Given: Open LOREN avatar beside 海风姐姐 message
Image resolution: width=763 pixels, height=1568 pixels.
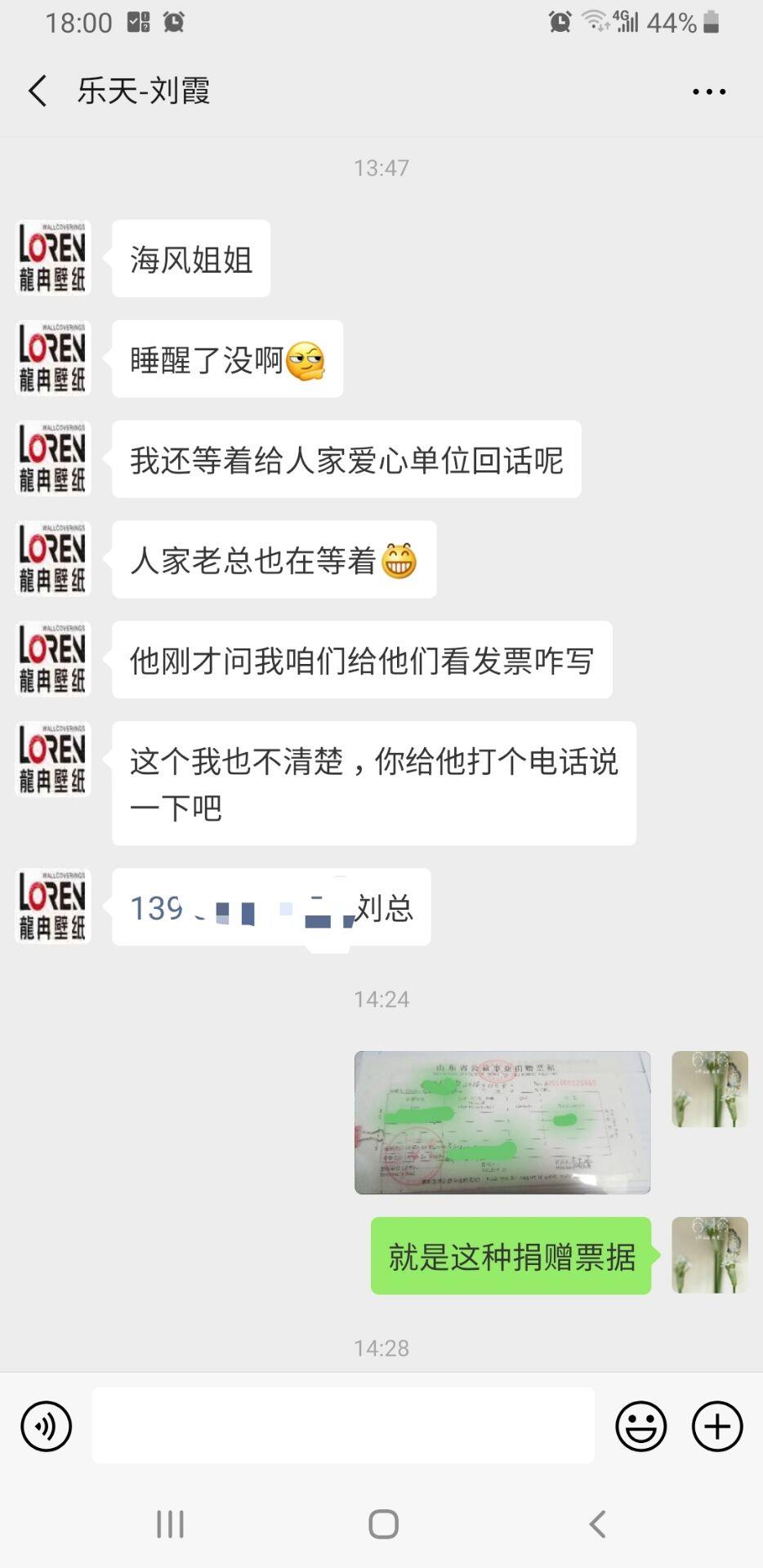Looking at the screenshot, I should tap(53, 258).
